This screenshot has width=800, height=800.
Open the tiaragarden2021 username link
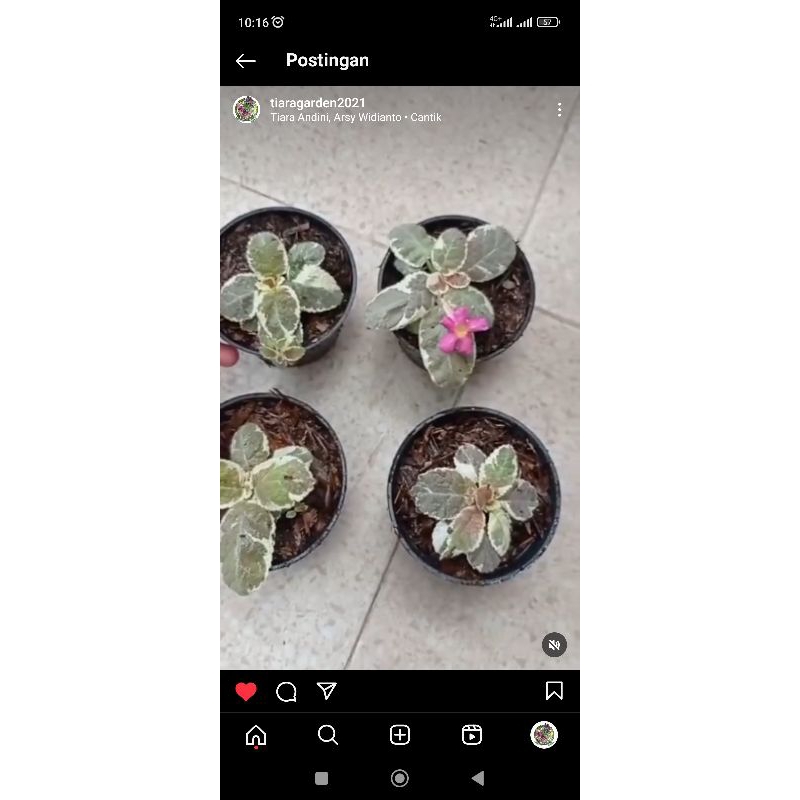[317, 102]
